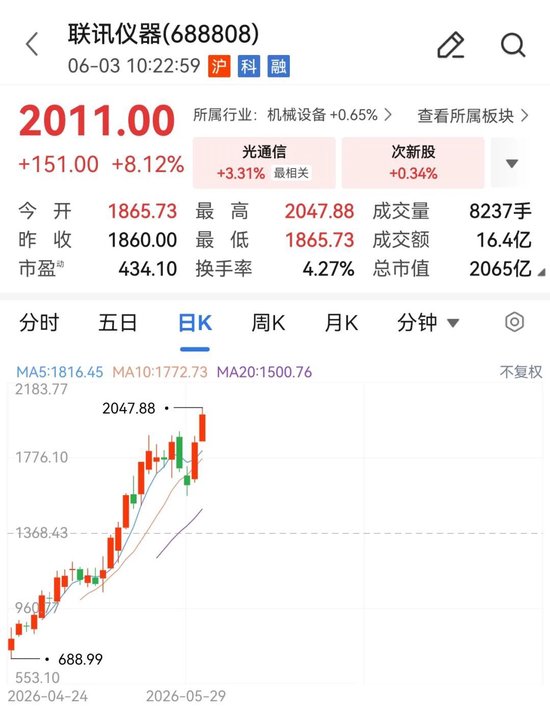The image size is (550, 710).
Task: Tap the pencil edit icon
Action: 450,45
